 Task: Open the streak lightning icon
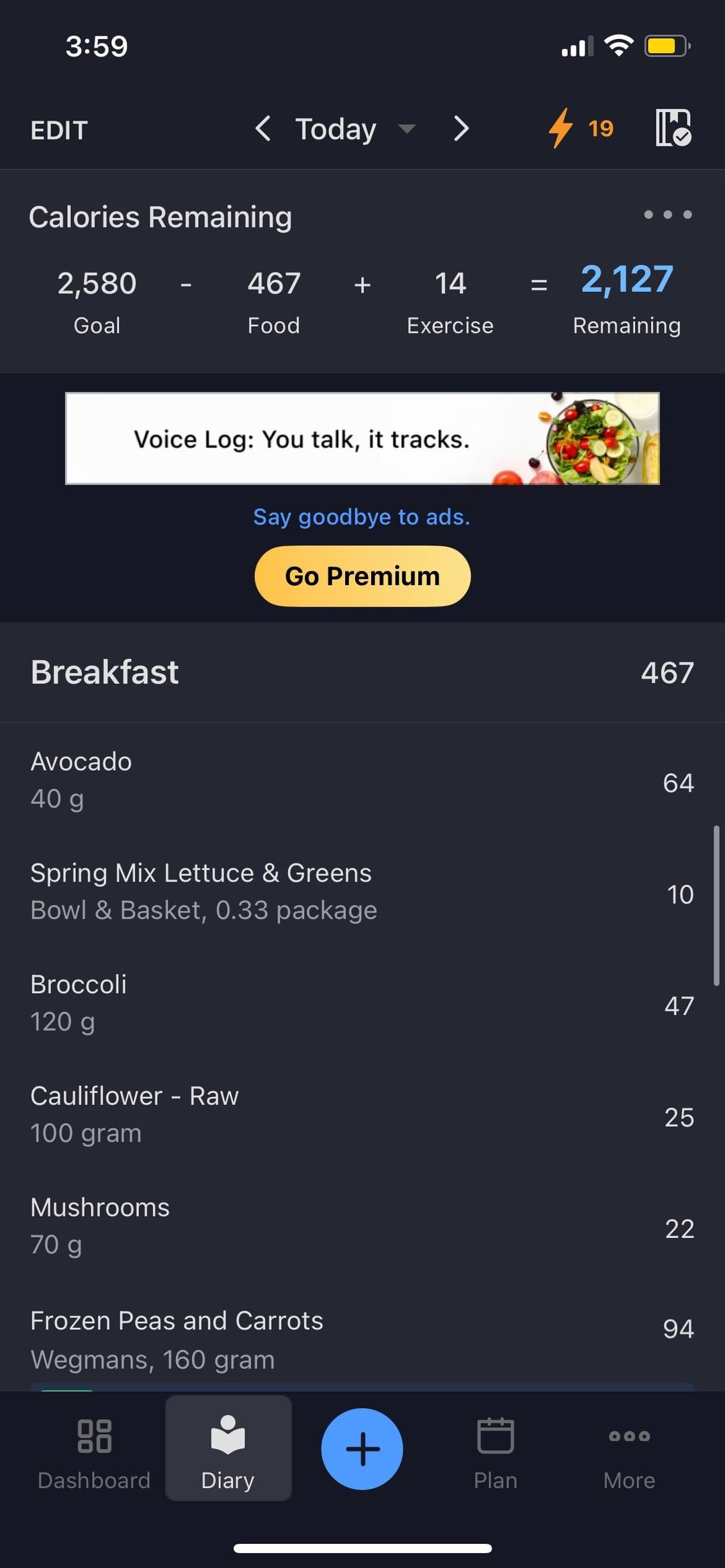coord(580,128)
